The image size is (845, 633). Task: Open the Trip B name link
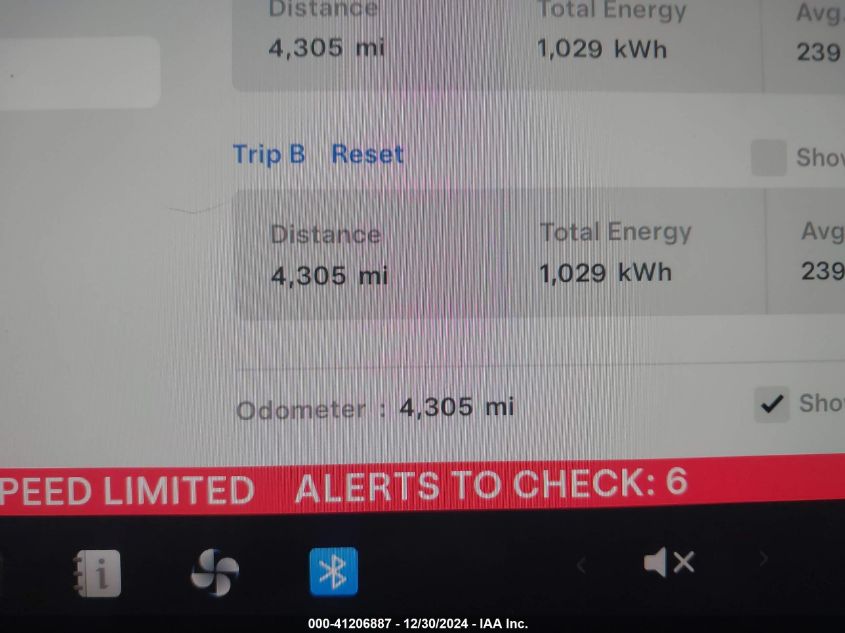269,154
